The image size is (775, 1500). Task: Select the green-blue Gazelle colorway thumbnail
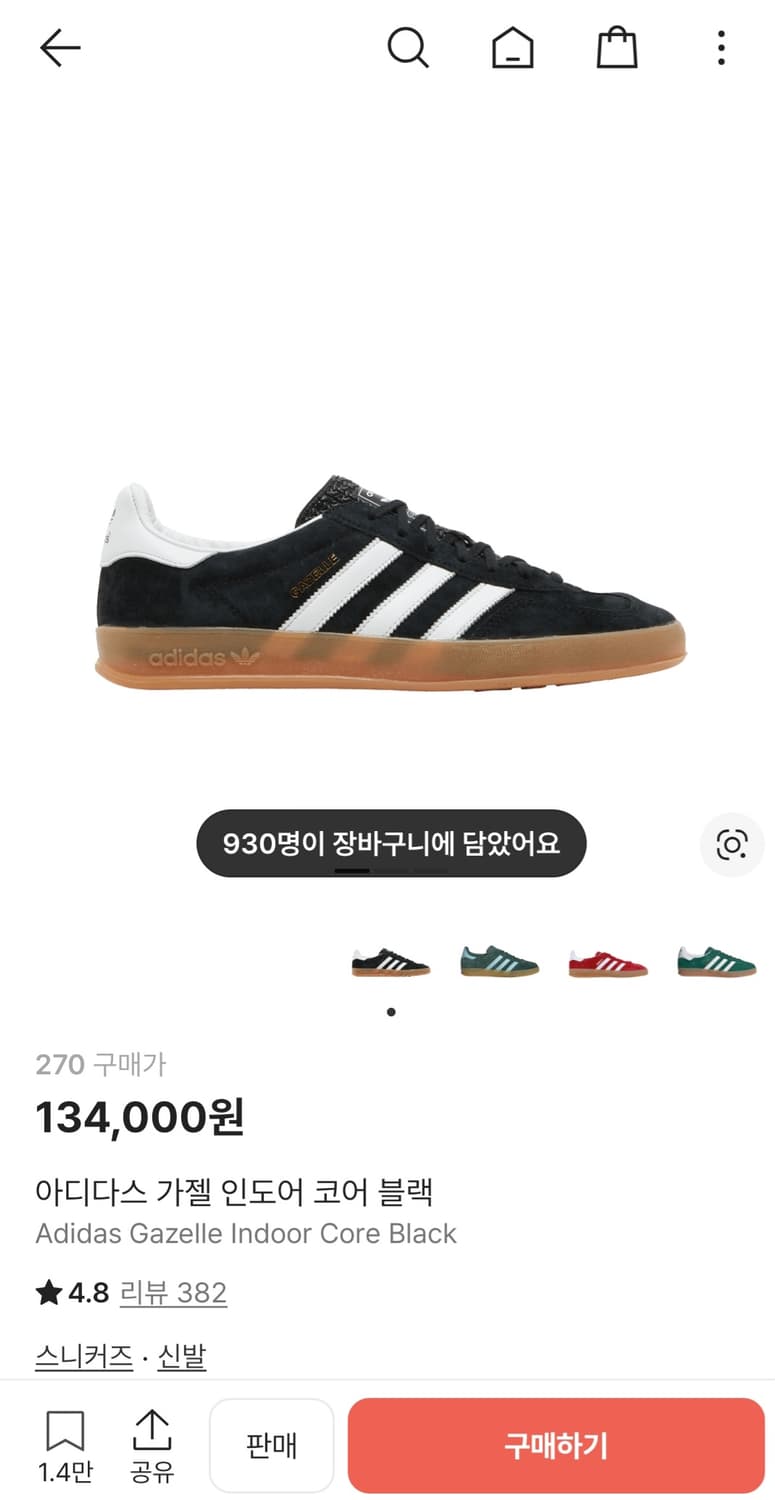(x=499, y=962)
